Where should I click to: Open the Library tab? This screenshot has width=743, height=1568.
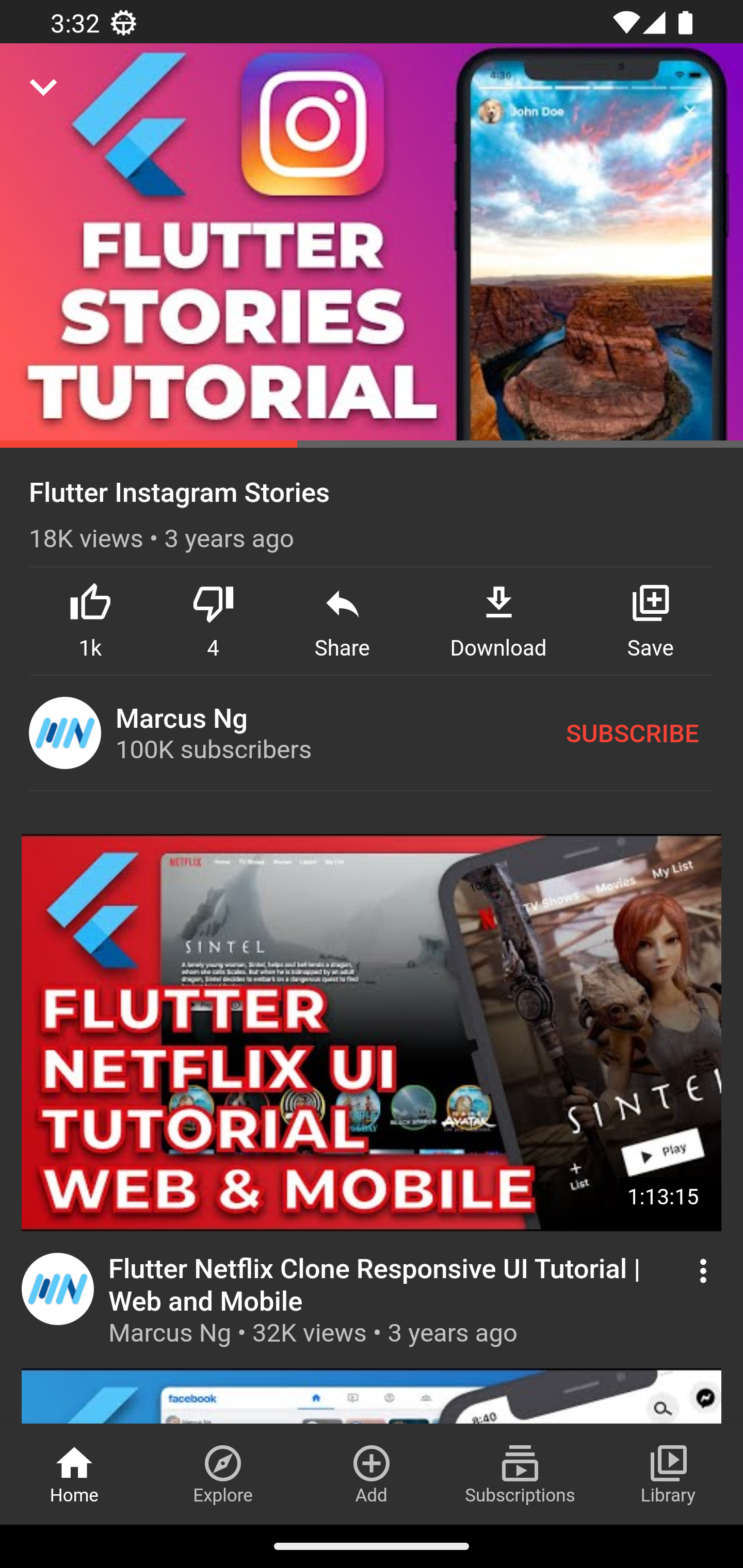[668, 1474]
